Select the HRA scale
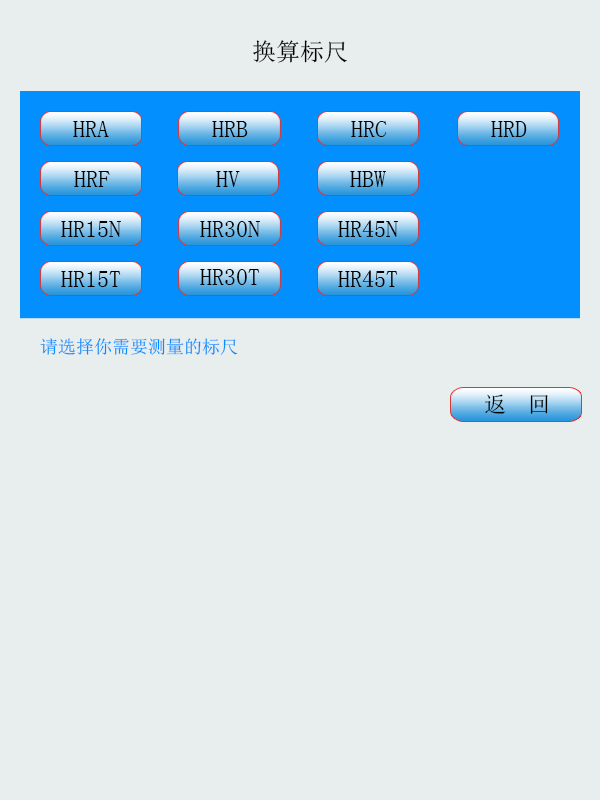This screenshot has width=600, height=800. click(x=91, y=129)
